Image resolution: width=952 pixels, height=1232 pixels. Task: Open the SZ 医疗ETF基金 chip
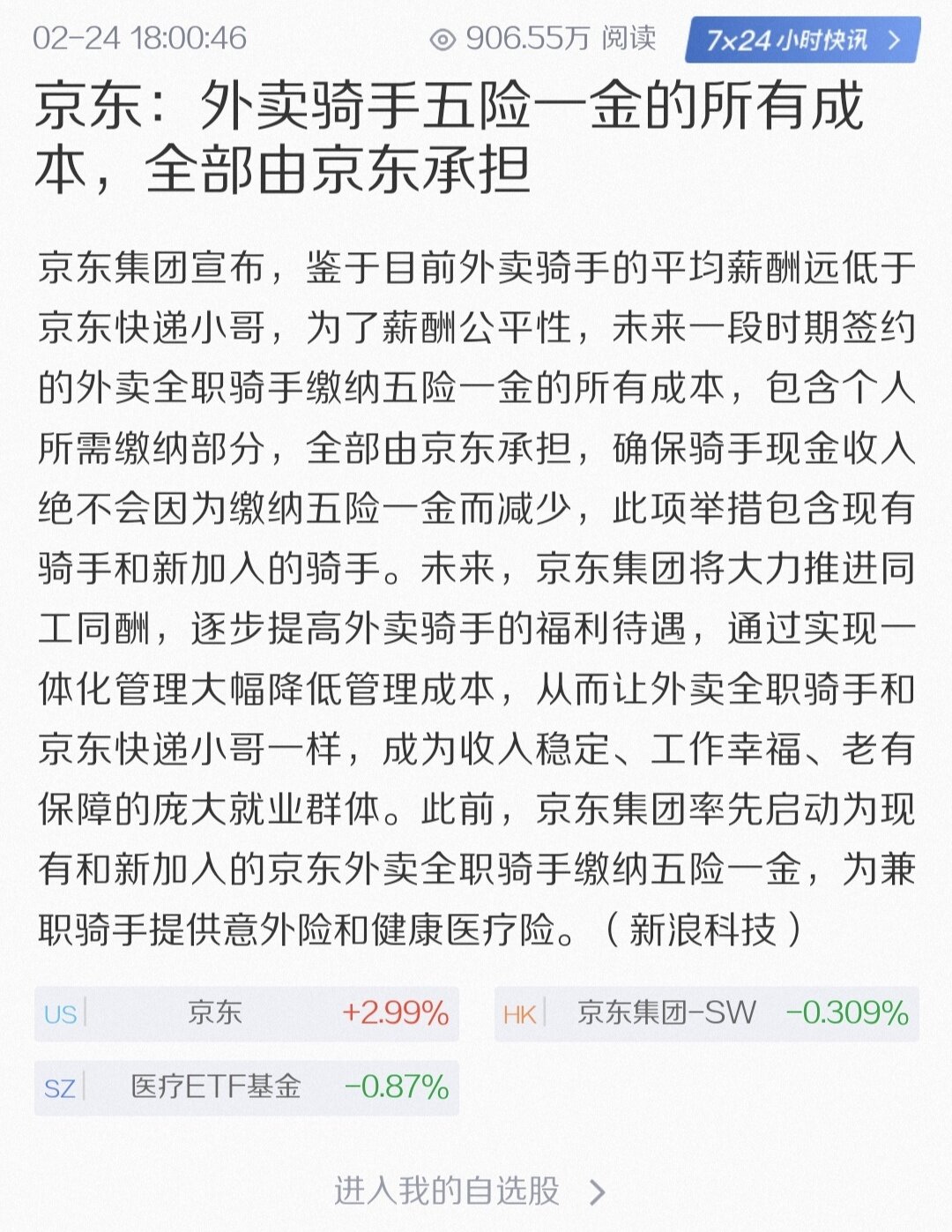(247, 1087)
